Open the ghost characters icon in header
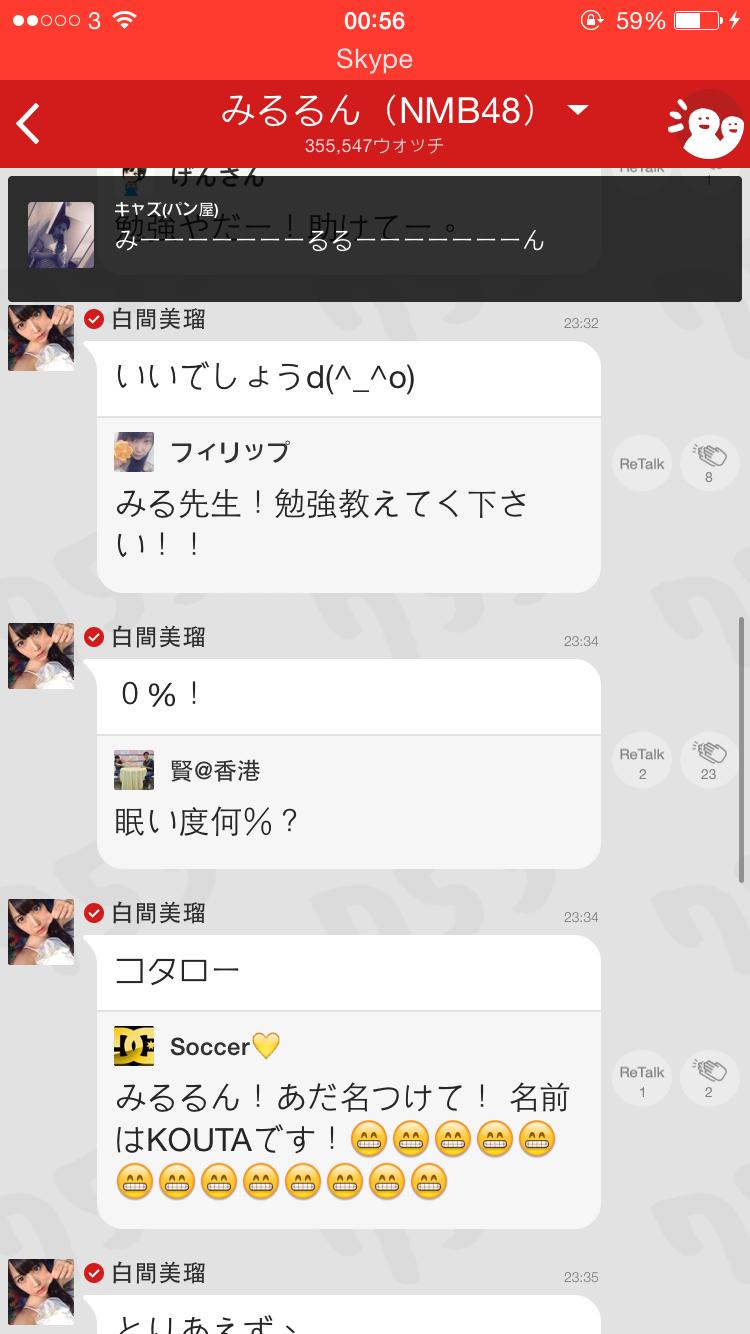This screenshot has width=750, height=1334. pos(706,125)
